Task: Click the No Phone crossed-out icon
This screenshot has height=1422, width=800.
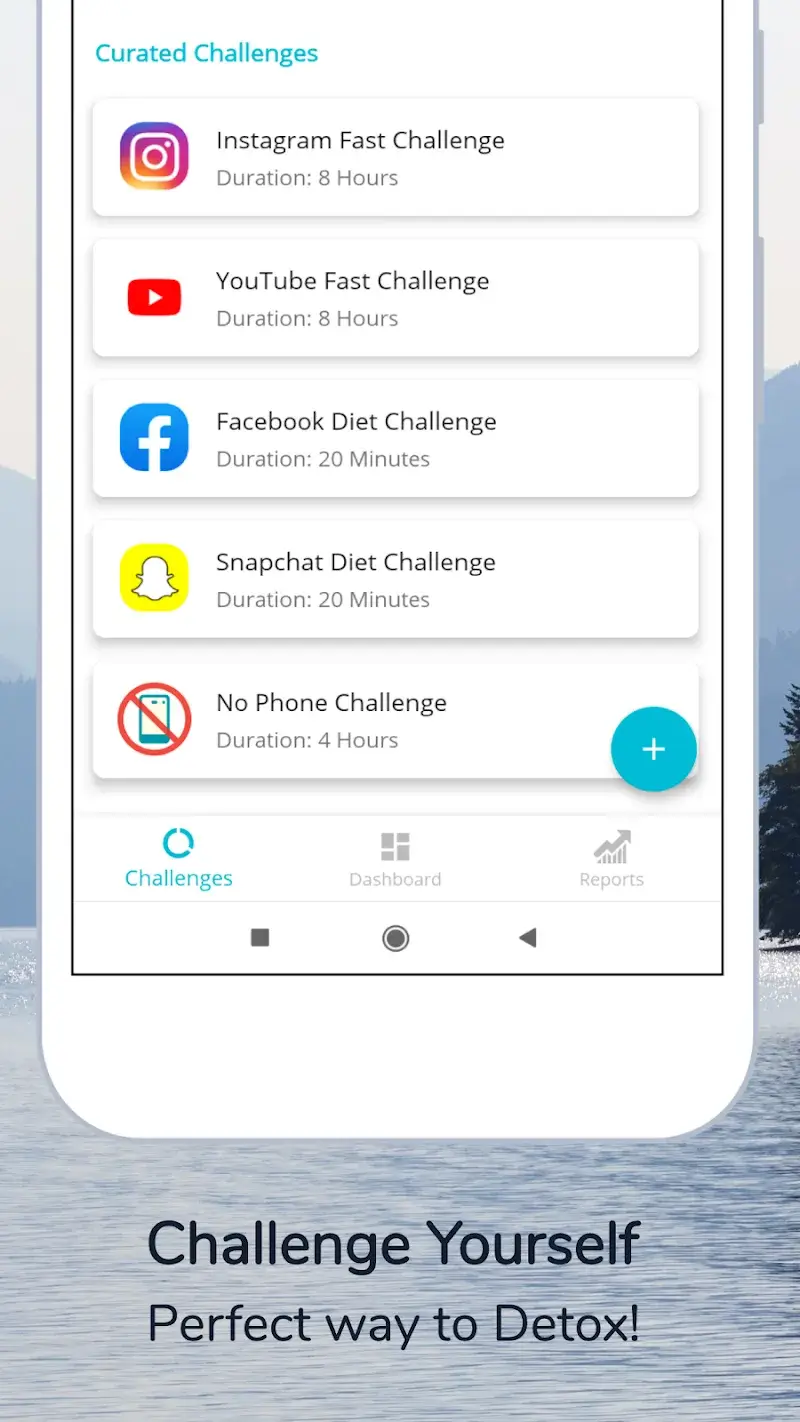Action: point(154,719)
